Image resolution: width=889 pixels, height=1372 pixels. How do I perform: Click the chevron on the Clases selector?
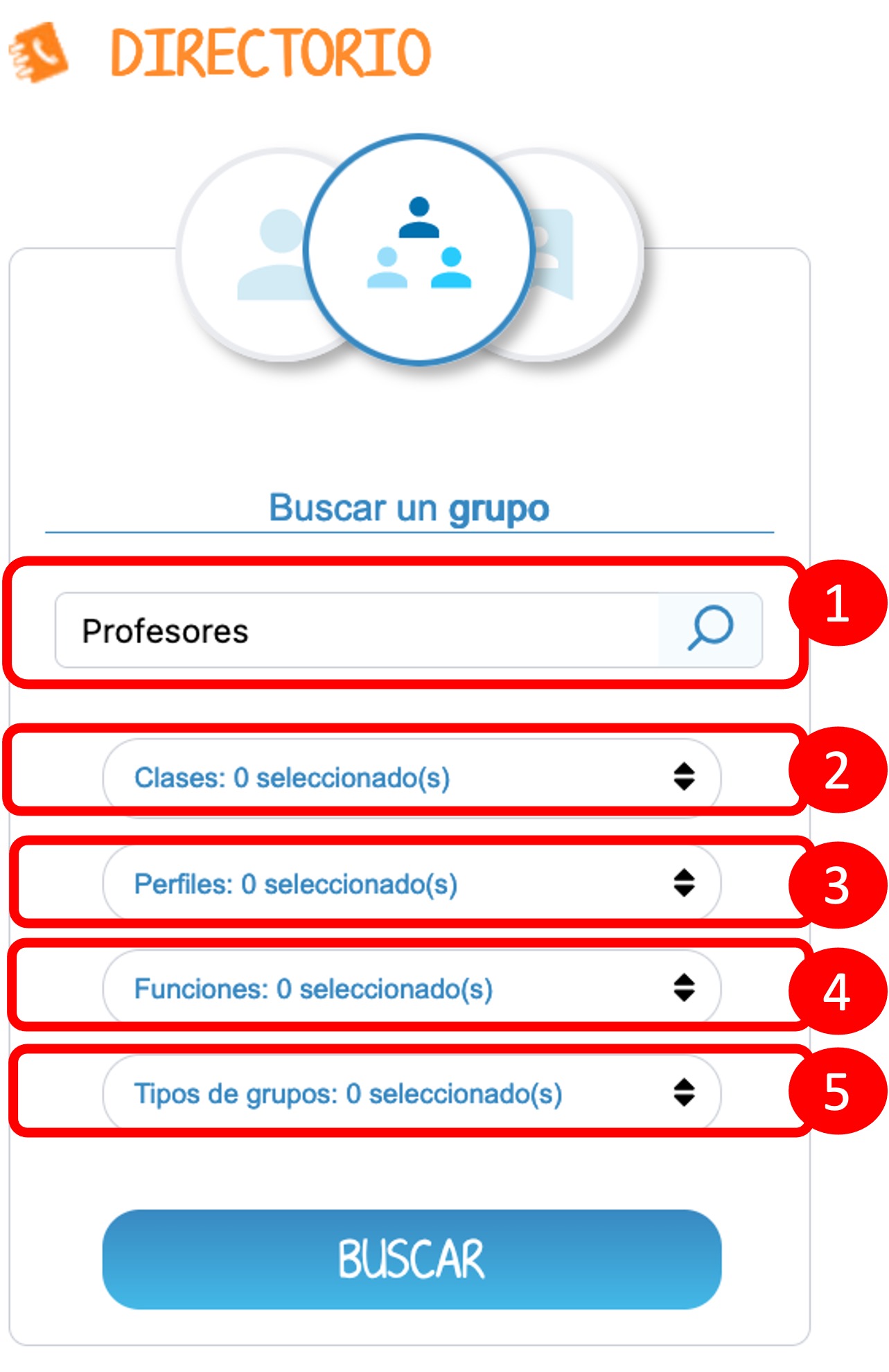[x=683, y=775]
